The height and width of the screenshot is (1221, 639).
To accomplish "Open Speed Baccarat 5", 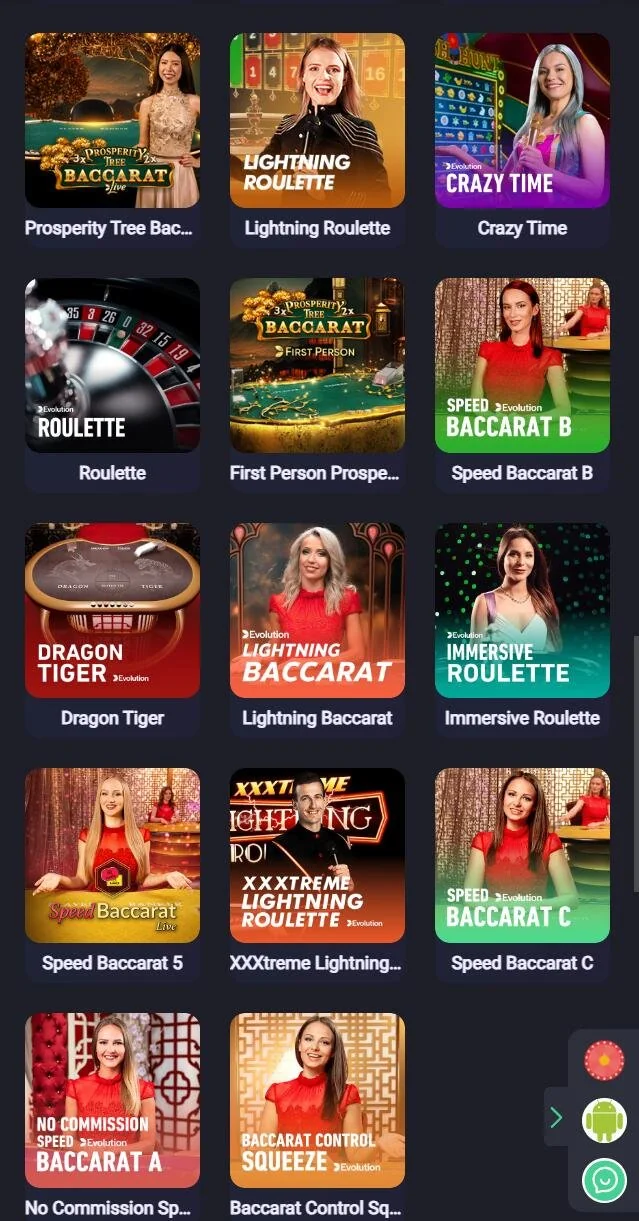I will 112,856.
